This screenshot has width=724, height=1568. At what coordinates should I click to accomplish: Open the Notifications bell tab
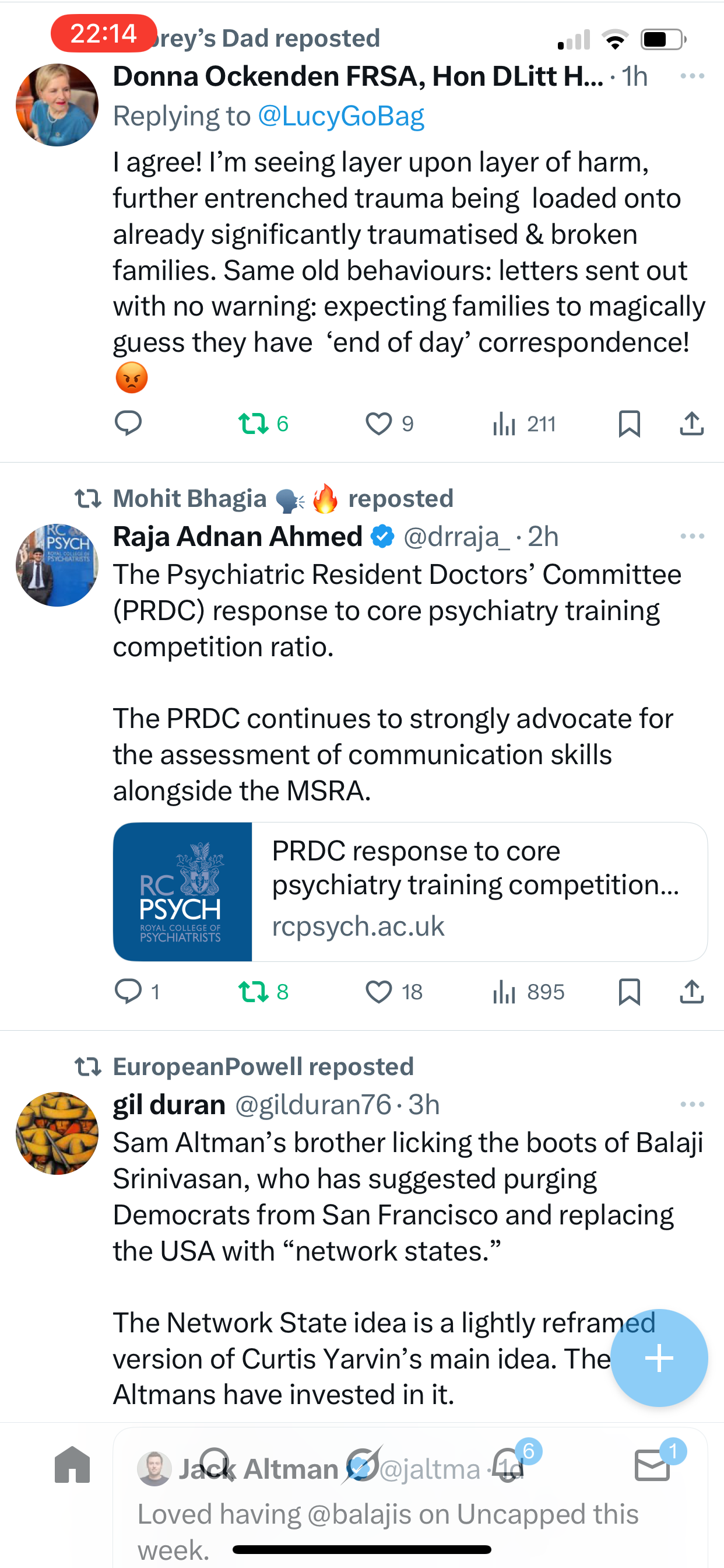508,1465
